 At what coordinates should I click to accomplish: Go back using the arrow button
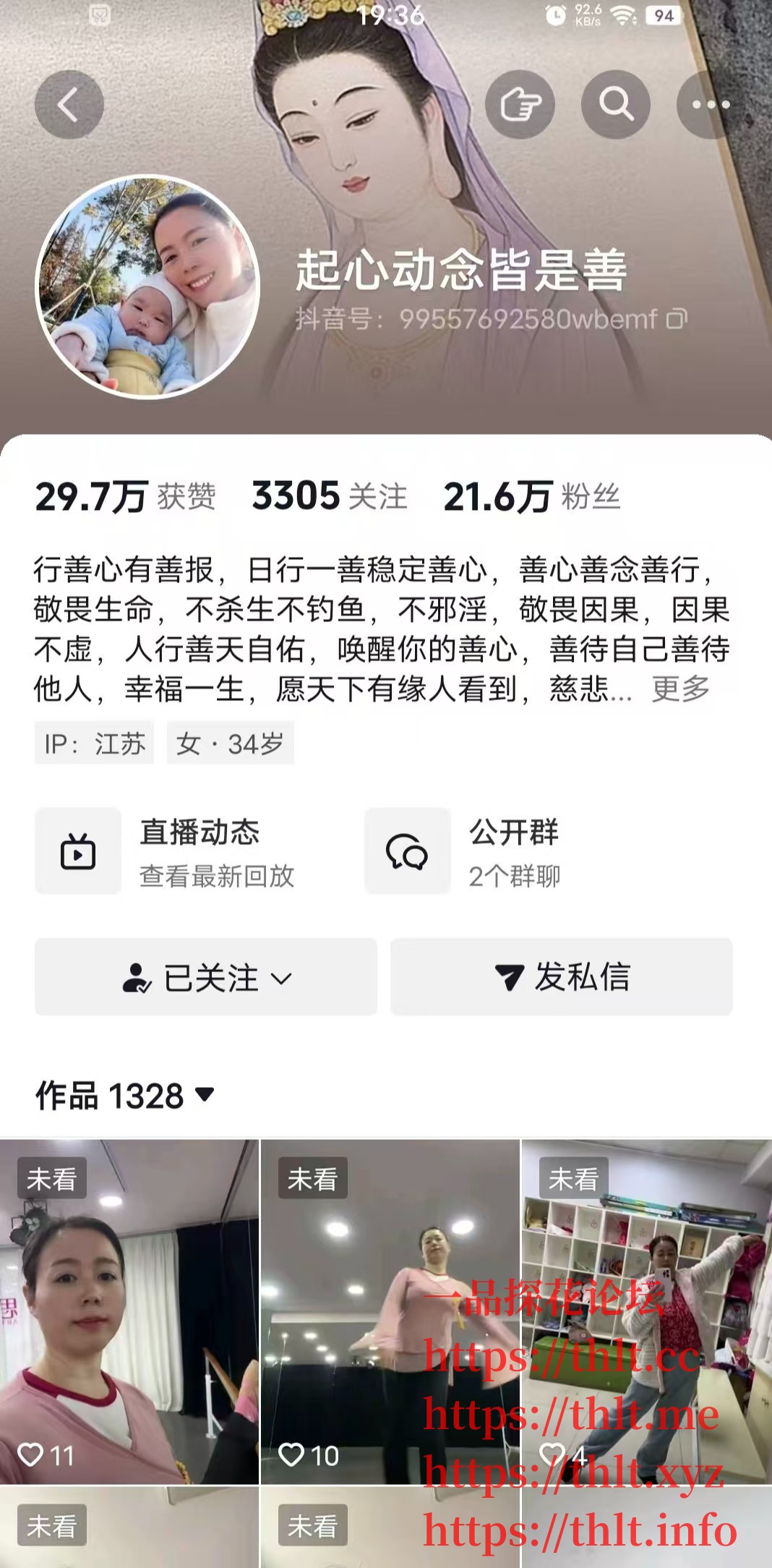[69, 105]
